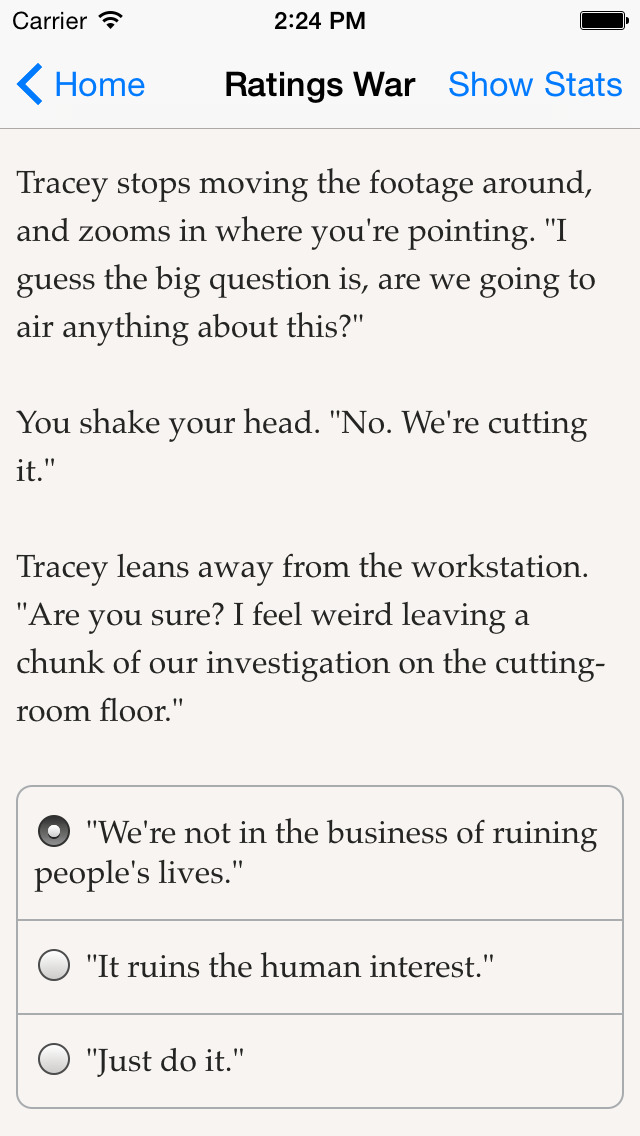Open Show Stats
Screen dimensions: 640x1136
(x=535, y=85)
